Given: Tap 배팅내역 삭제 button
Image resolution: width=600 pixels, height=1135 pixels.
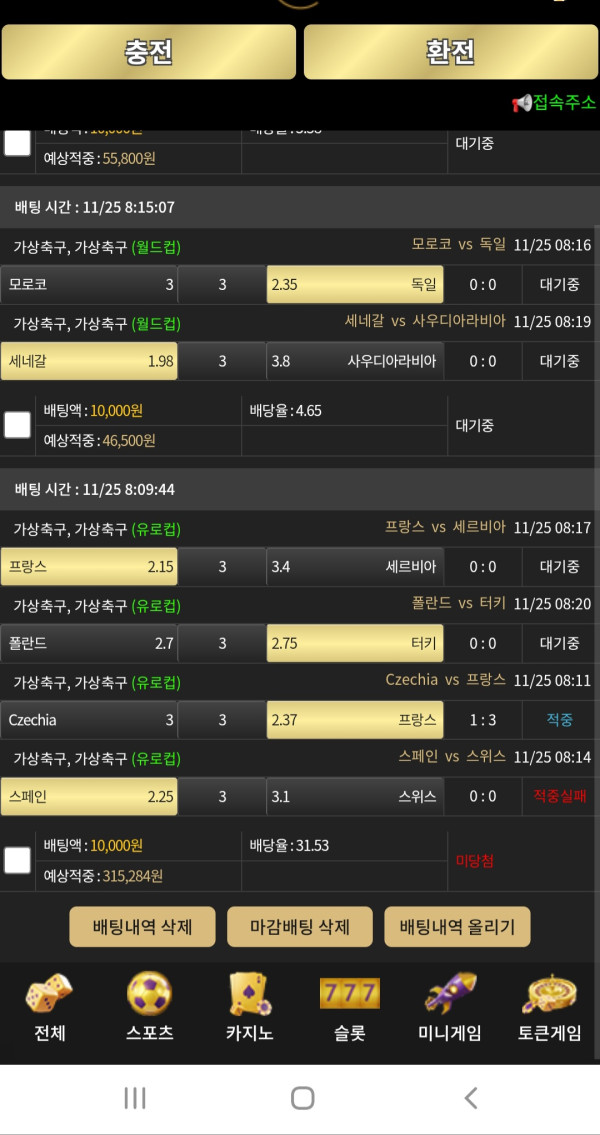Looking at the screenshot, I should [142, 927].
